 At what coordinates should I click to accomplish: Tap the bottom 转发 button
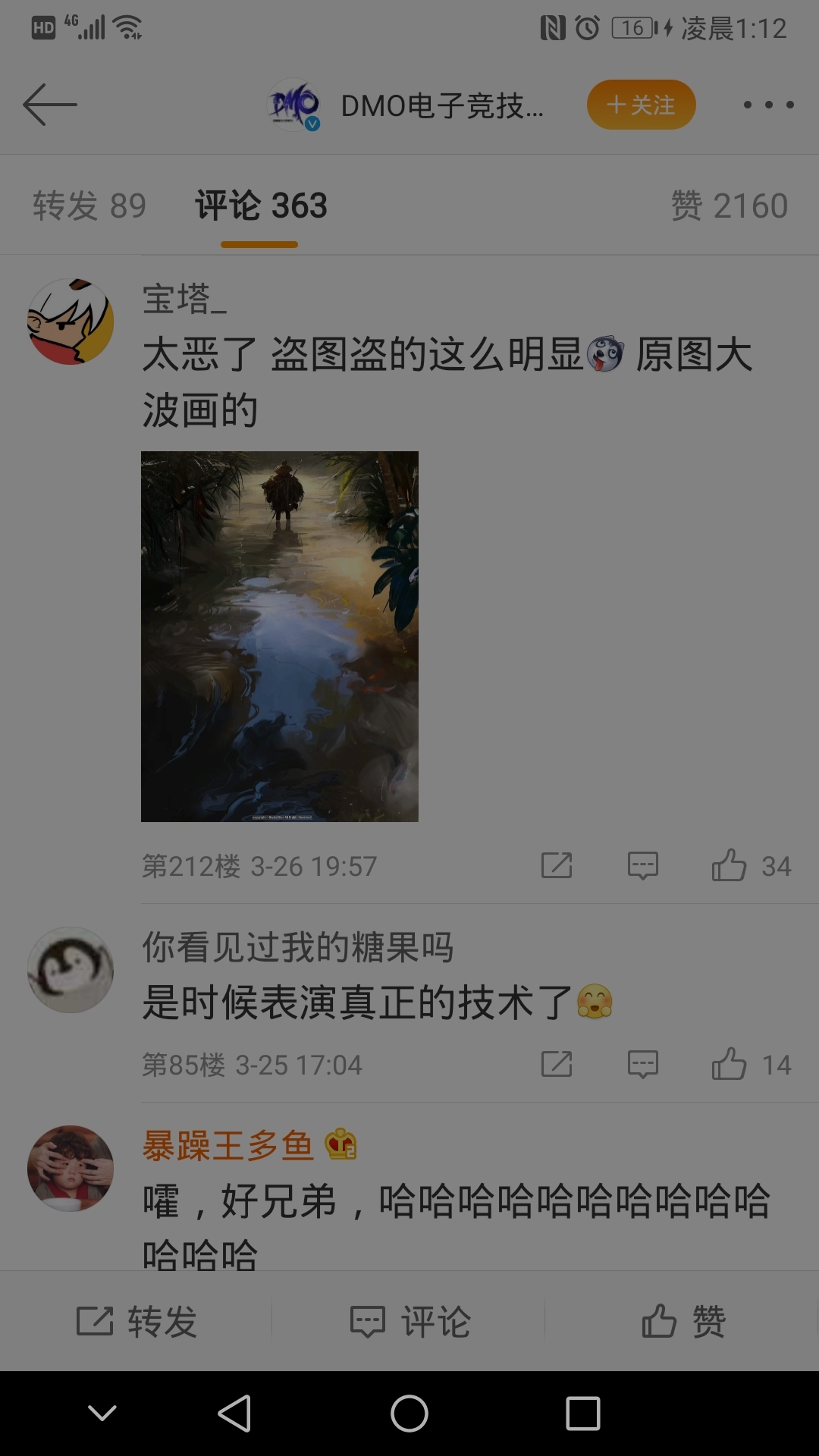[136, 1321]
